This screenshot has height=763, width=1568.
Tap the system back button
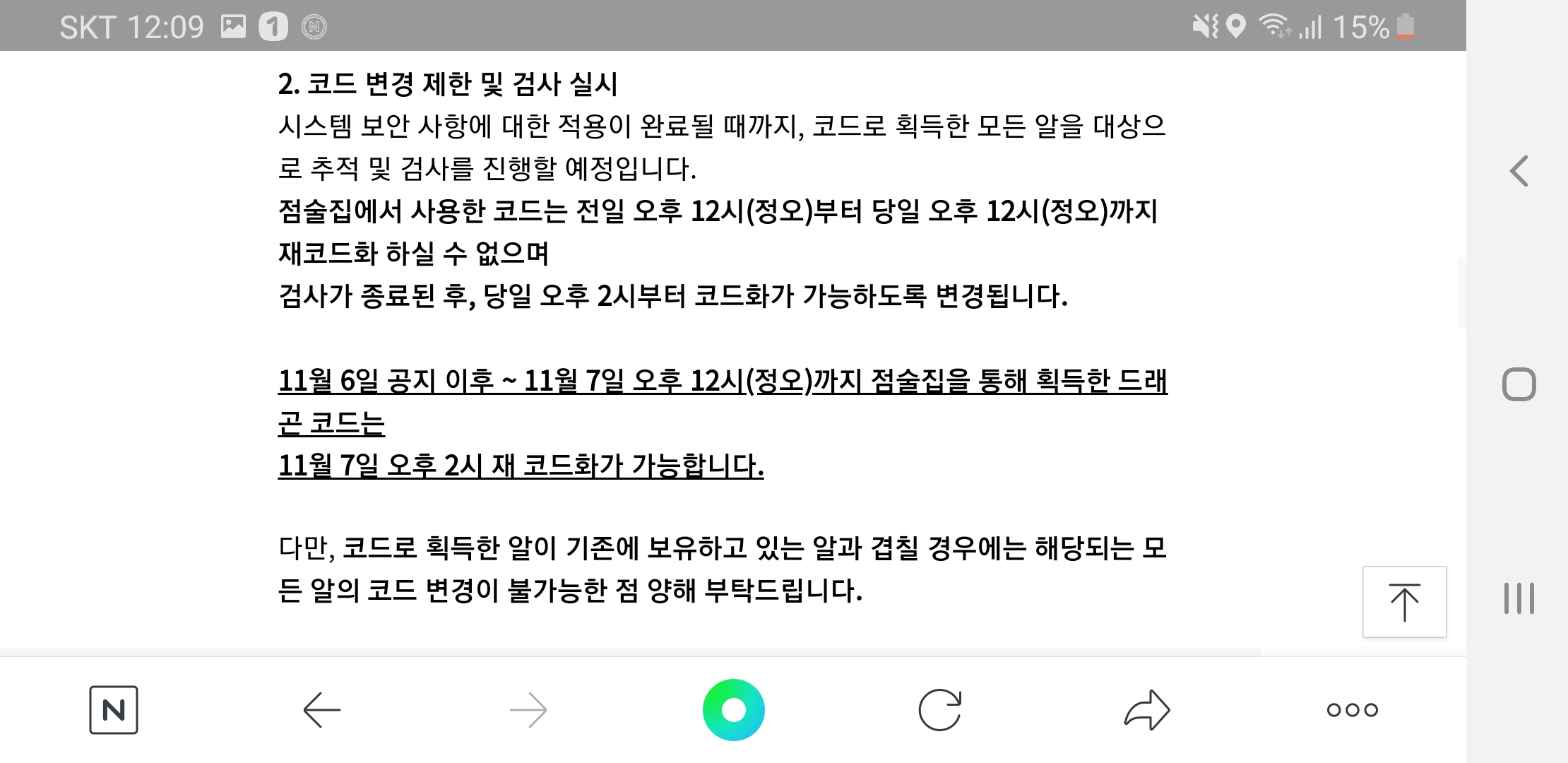point(1519,171)
